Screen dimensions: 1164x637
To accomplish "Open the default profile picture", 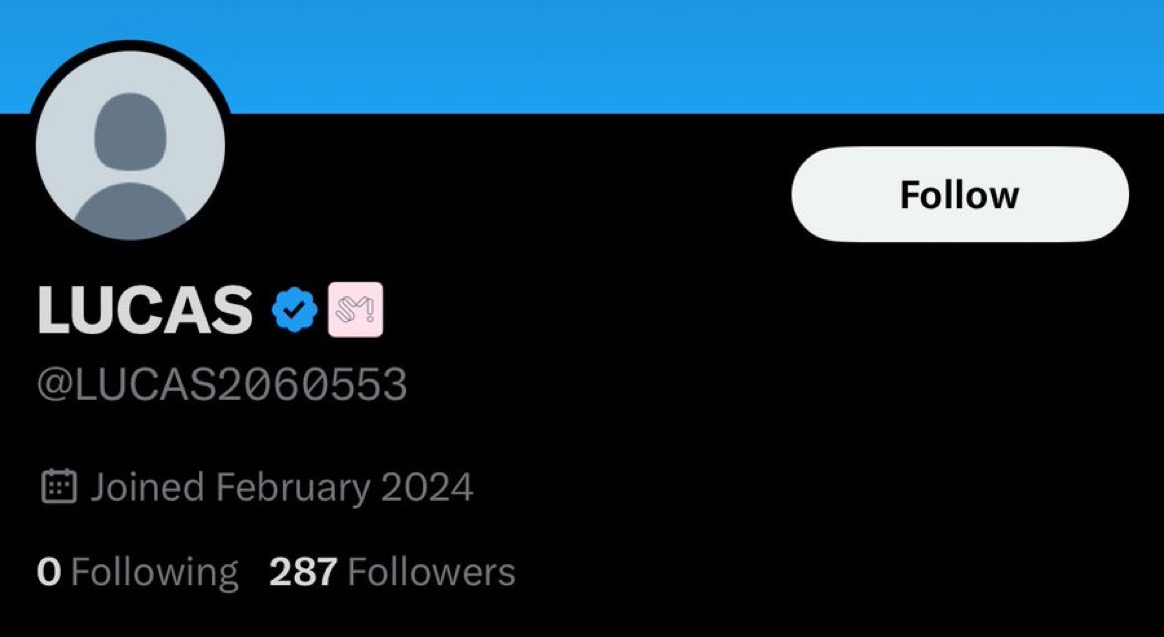I will (x=131, y=145).
